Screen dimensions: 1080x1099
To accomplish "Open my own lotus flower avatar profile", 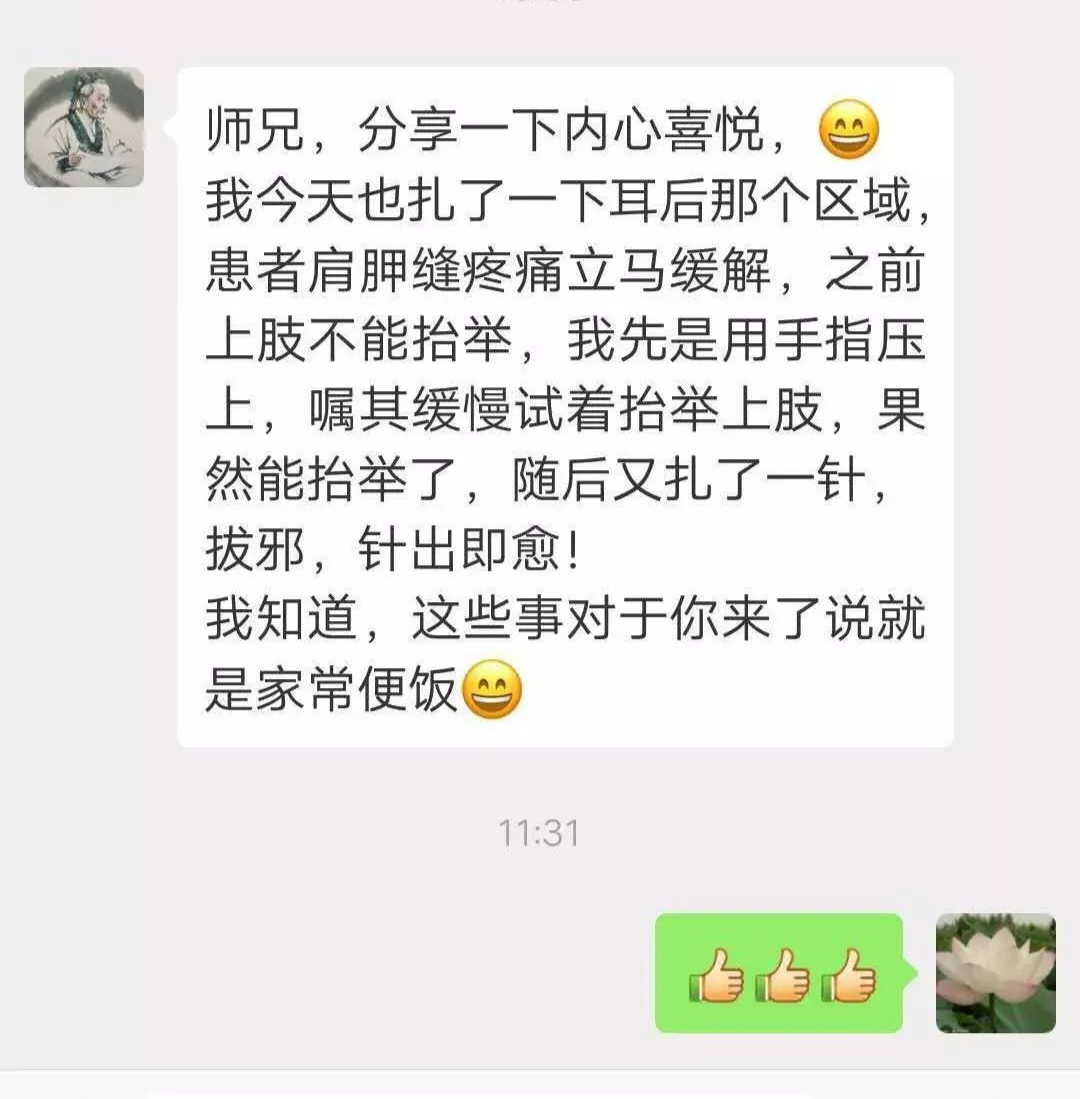I will click(x=995, y=972).
